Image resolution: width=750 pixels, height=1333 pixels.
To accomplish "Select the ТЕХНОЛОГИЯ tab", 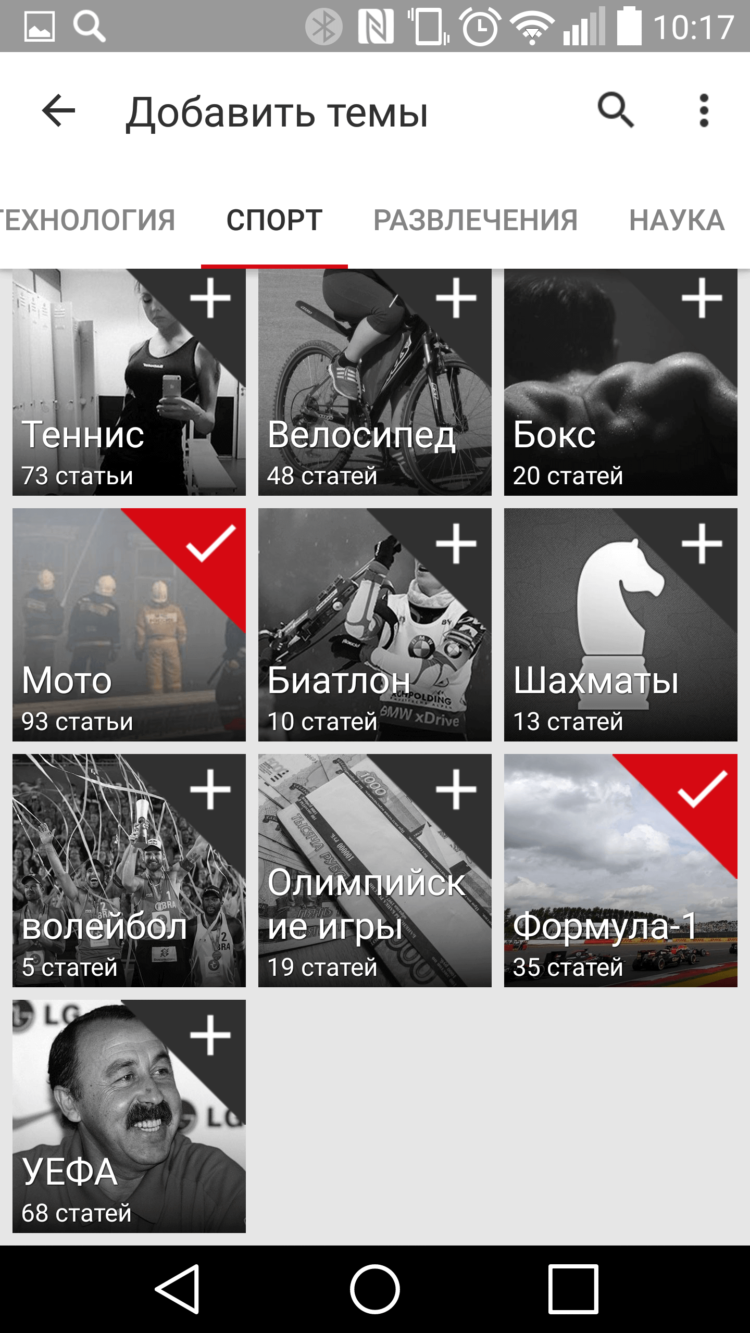I will pos(88,219).
